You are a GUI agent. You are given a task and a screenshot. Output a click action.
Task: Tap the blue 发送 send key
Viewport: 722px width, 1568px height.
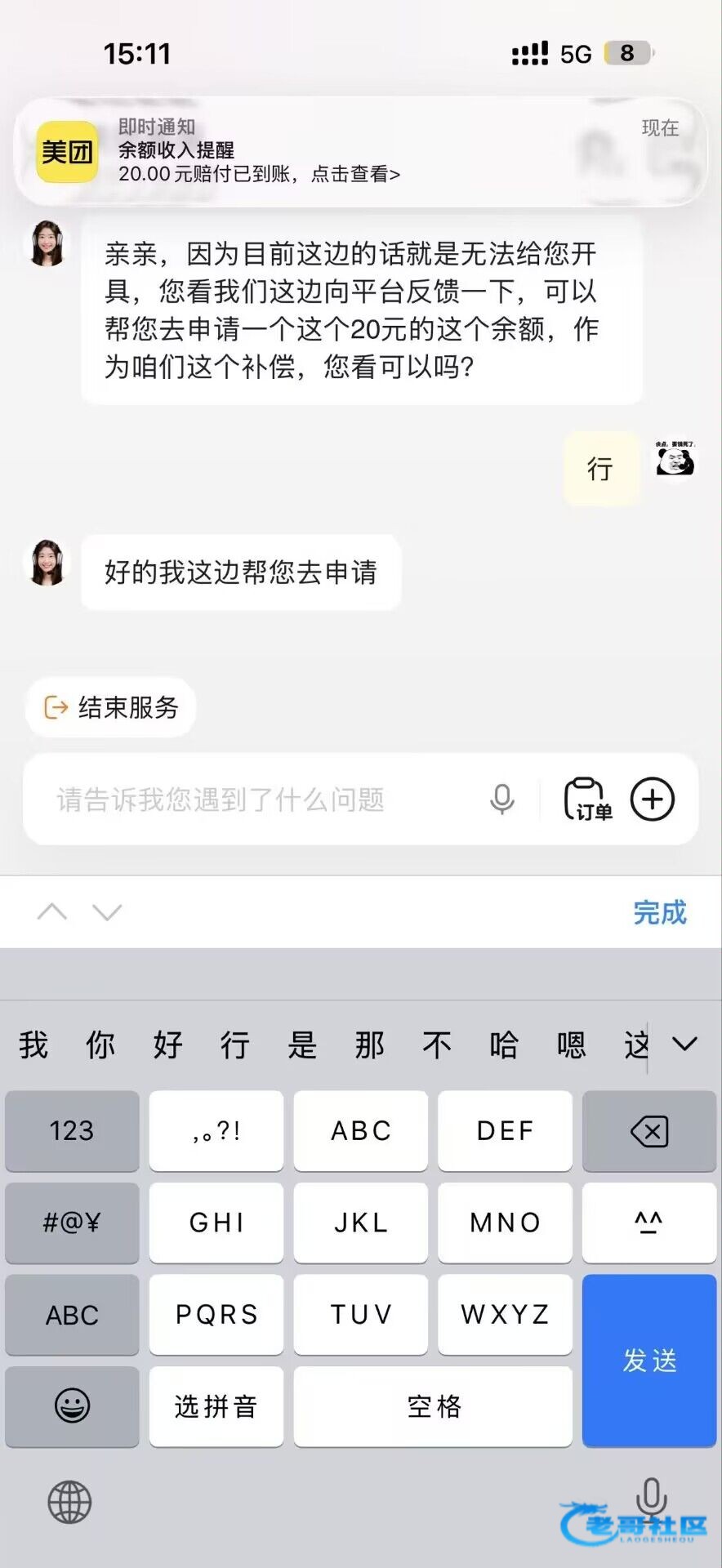649,1361
